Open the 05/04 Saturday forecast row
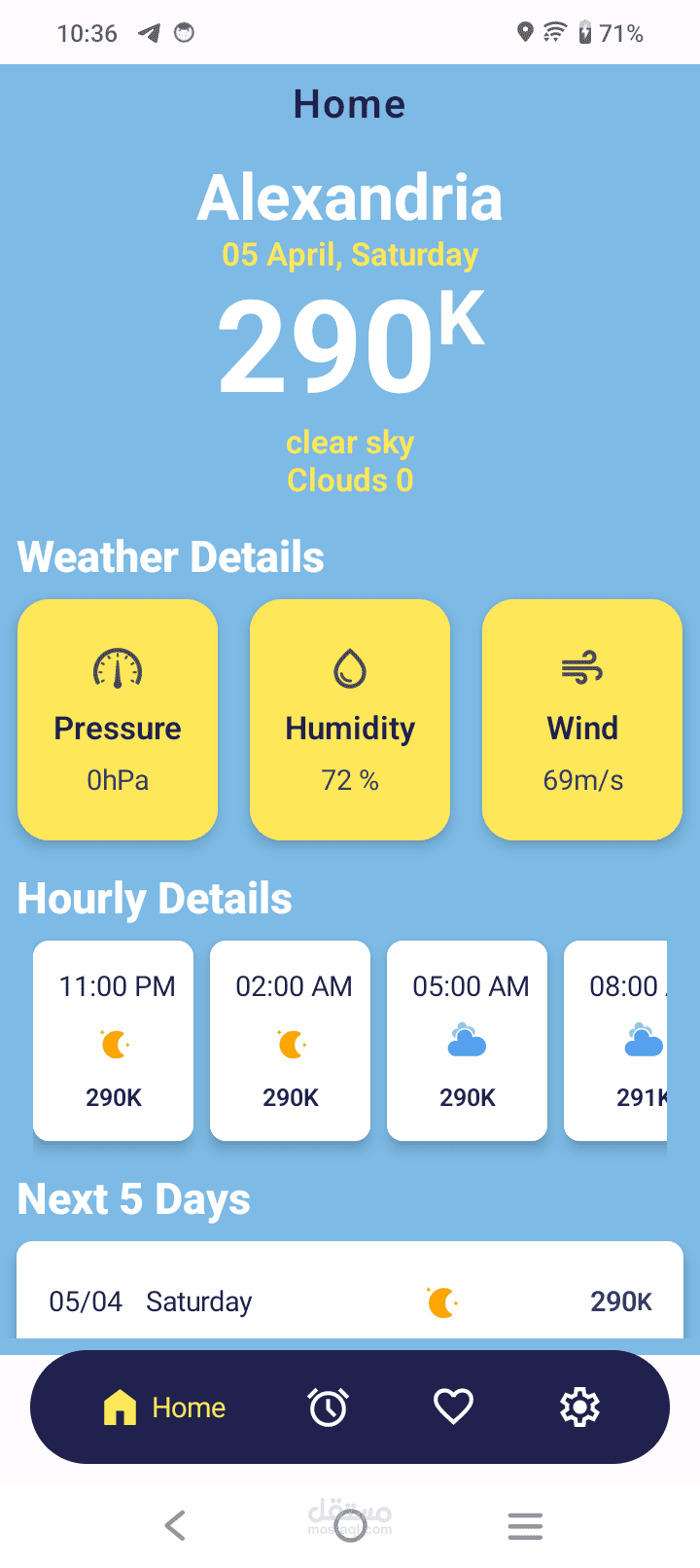 [x=350, y=1301]
